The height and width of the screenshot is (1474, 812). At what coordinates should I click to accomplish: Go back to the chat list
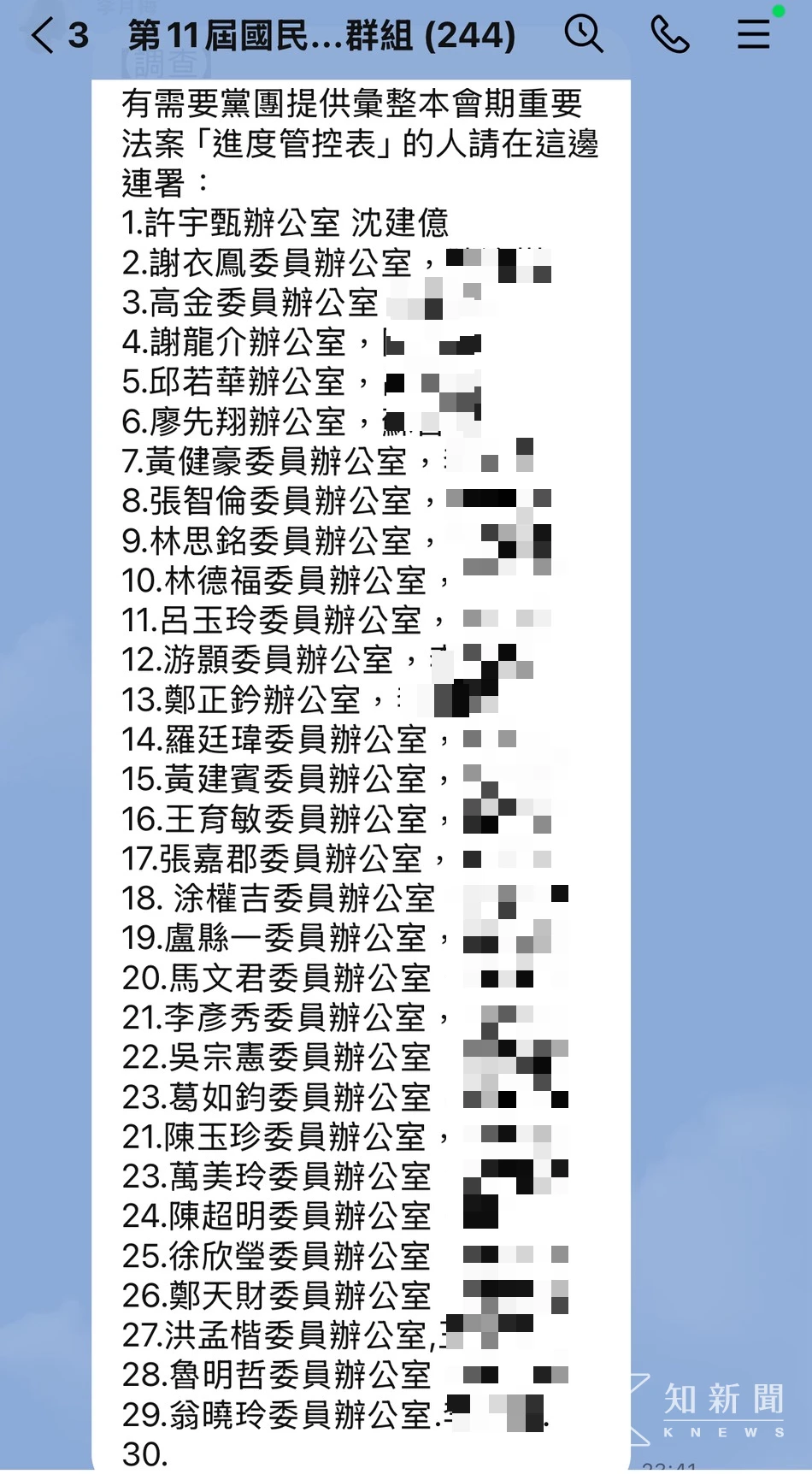(x=43, y=36)
